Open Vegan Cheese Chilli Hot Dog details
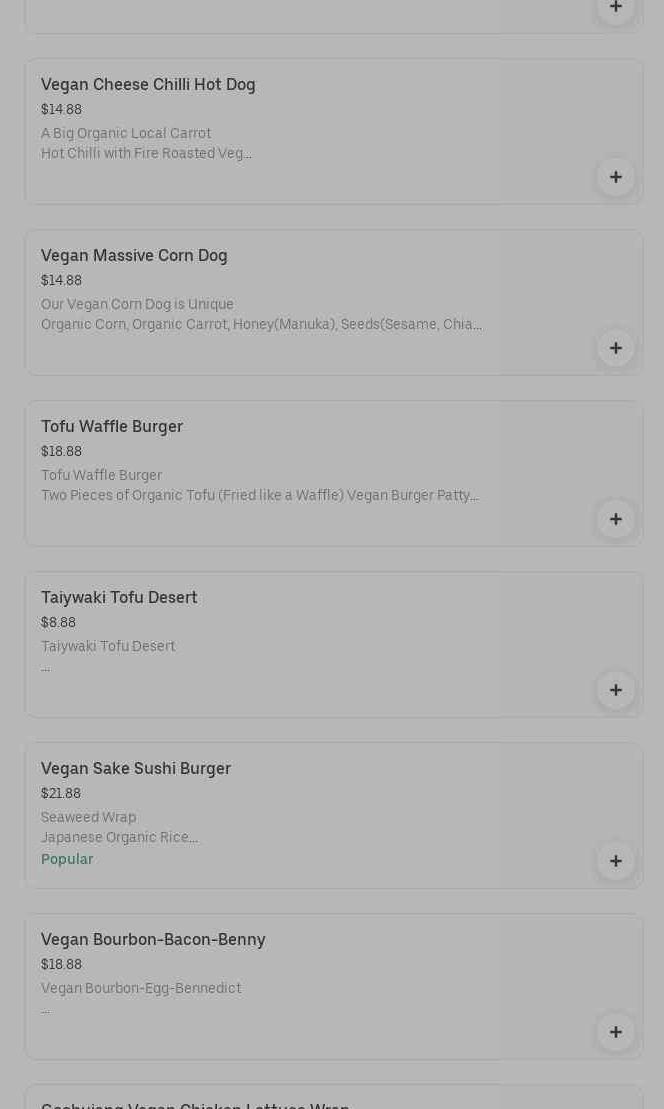Image resolution: width=664 pixels, height=1109 pixels. coord(148,85)
